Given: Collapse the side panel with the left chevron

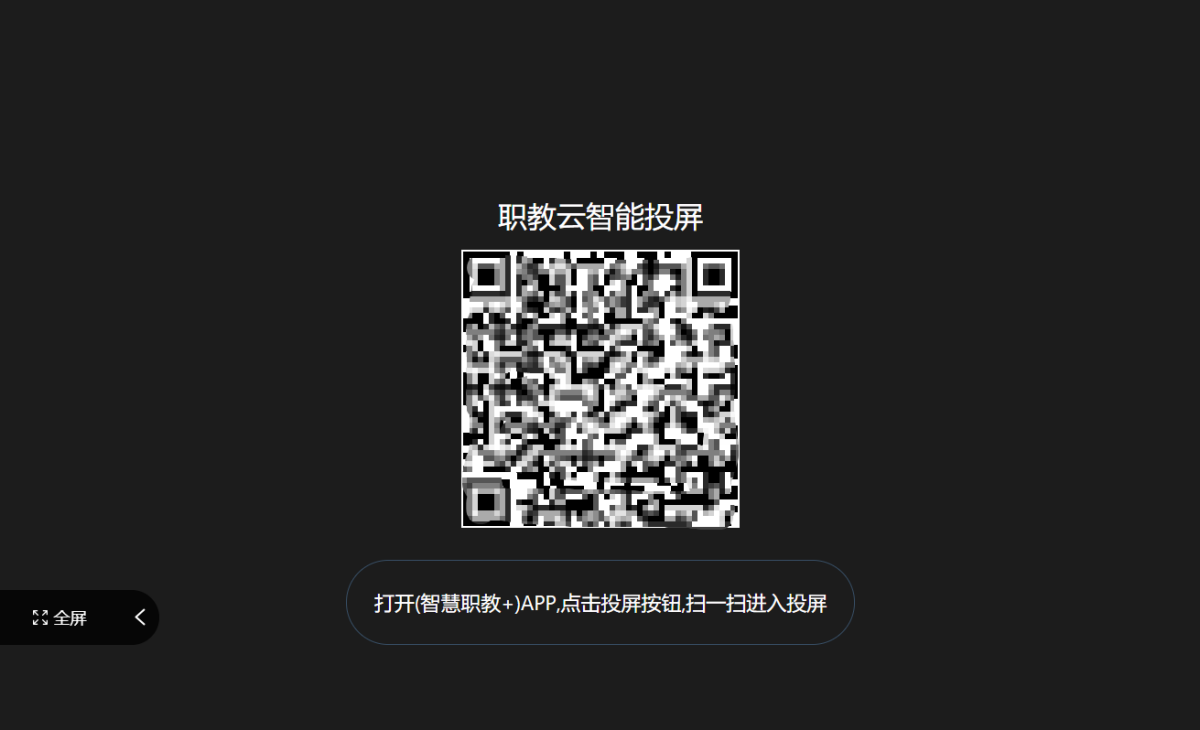Looking at the screenshot, I should coord(140,617).
